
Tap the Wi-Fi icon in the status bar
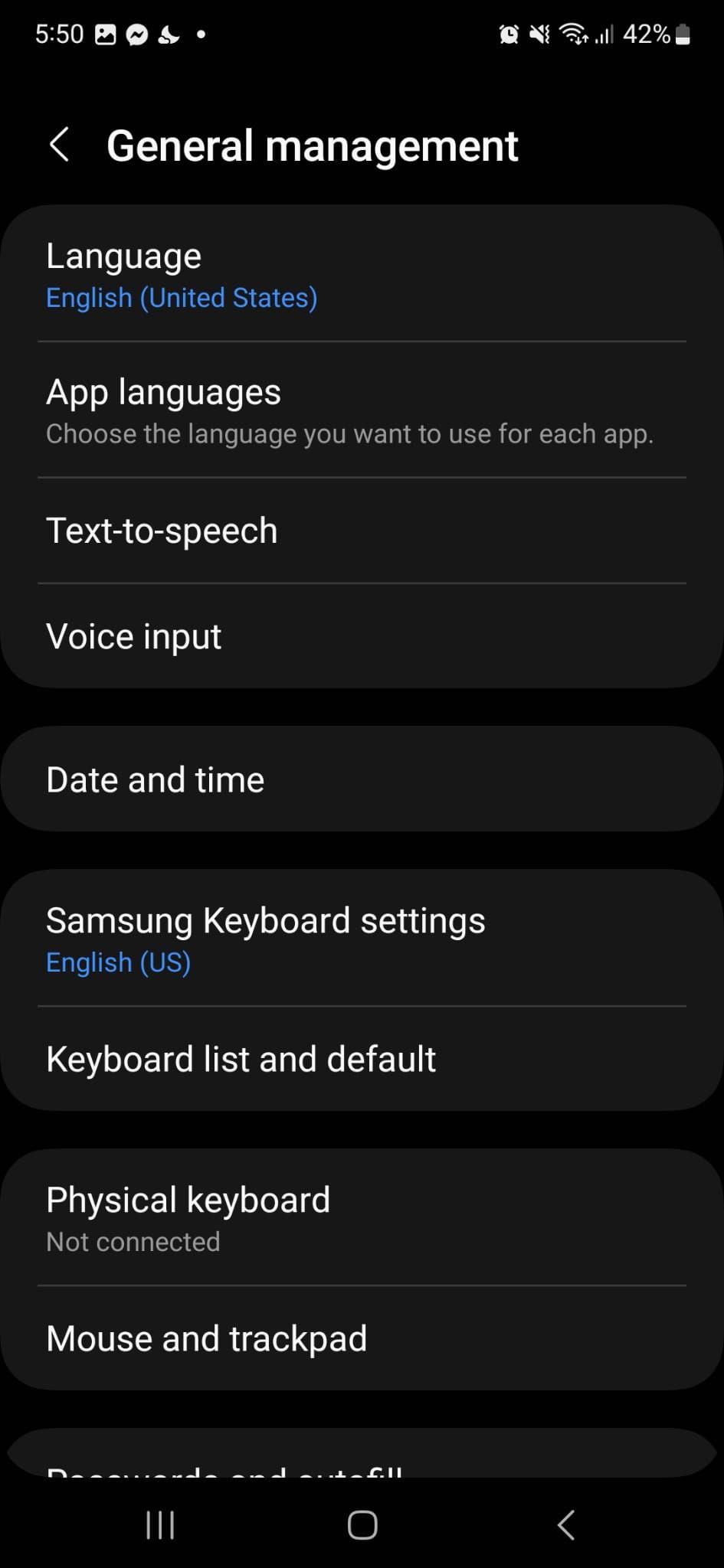573,34
